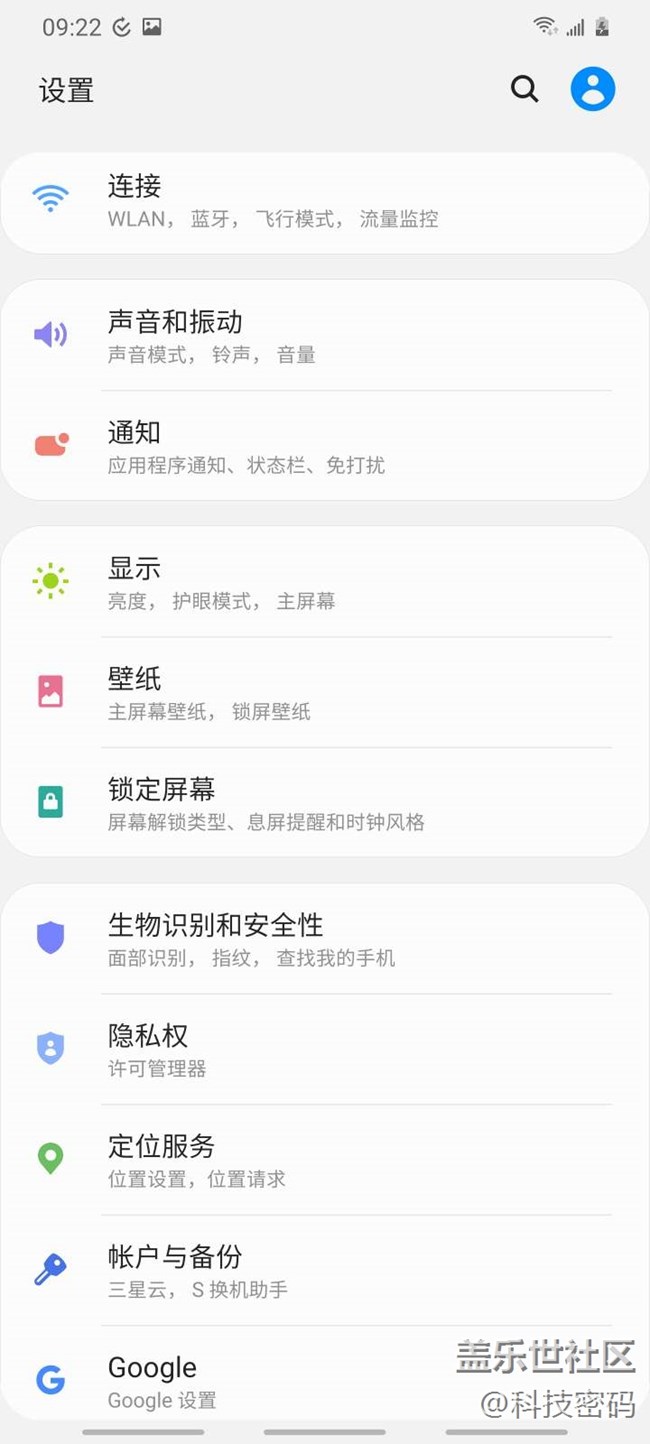Screen dimensions: 650x1444
Task: Open 生物识别和安全性 settings
Action: click(x=325, y=939)
